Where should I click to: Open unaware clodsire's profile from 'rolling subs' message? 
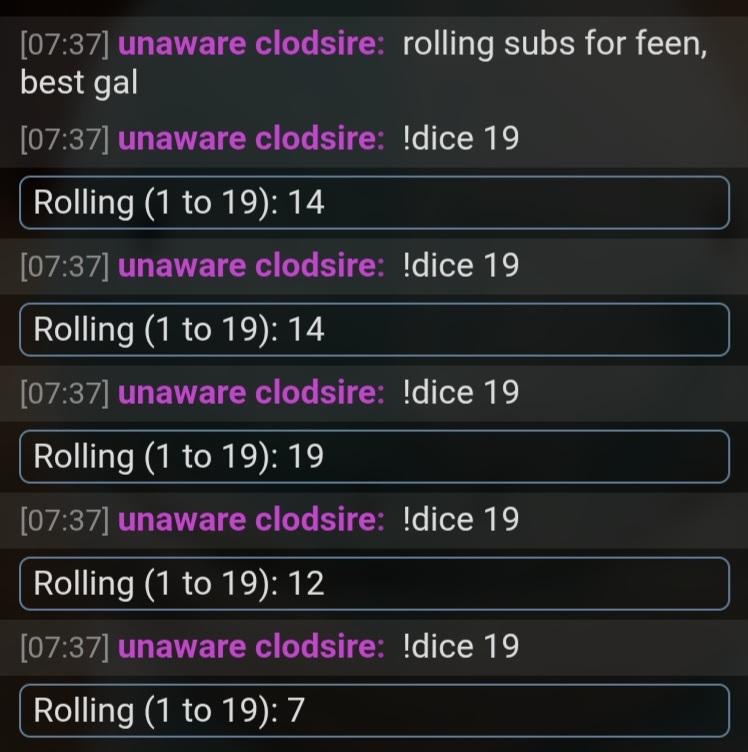250,45
